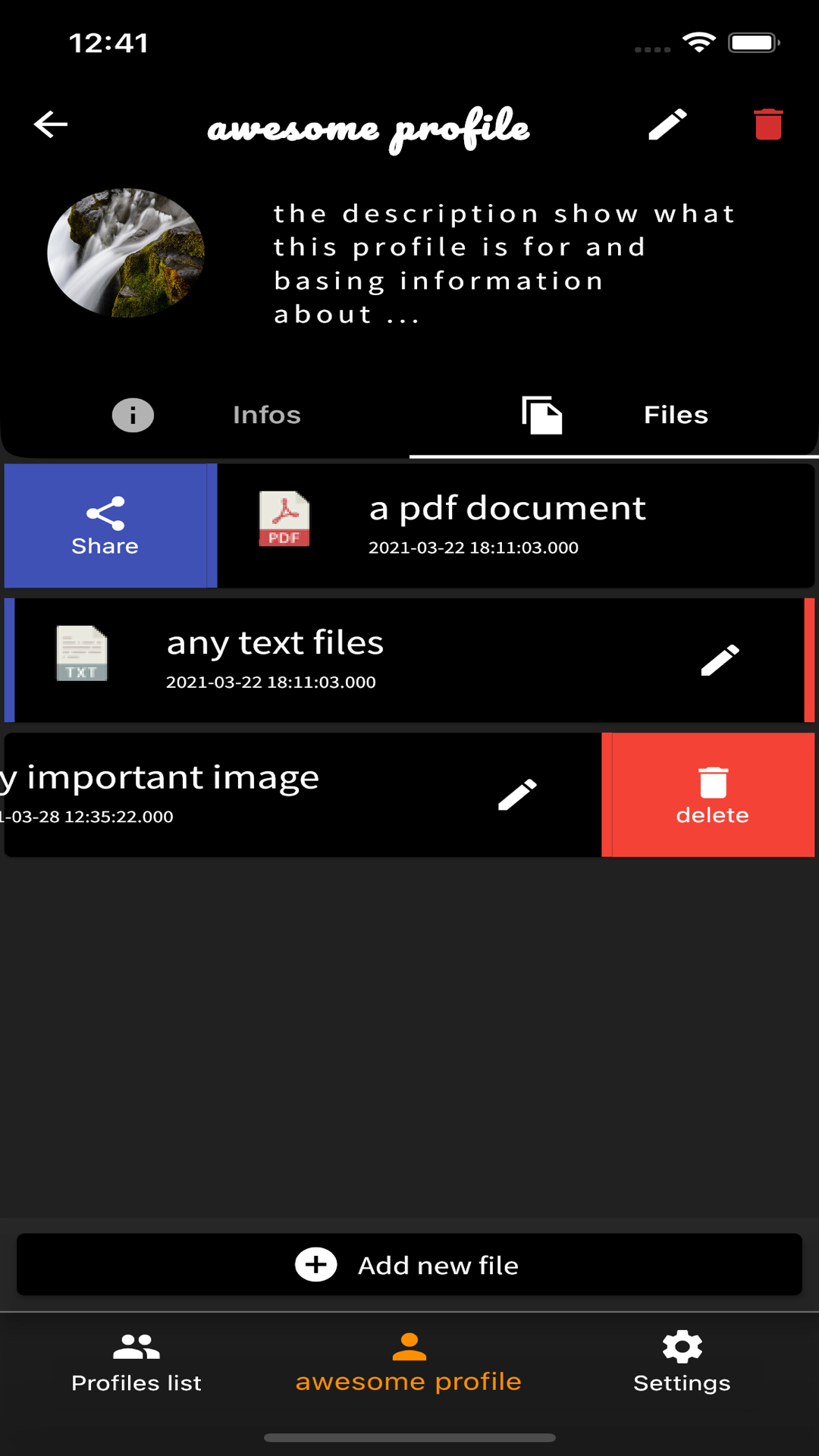Delete the profile using red trash icon

click(768, 124)
